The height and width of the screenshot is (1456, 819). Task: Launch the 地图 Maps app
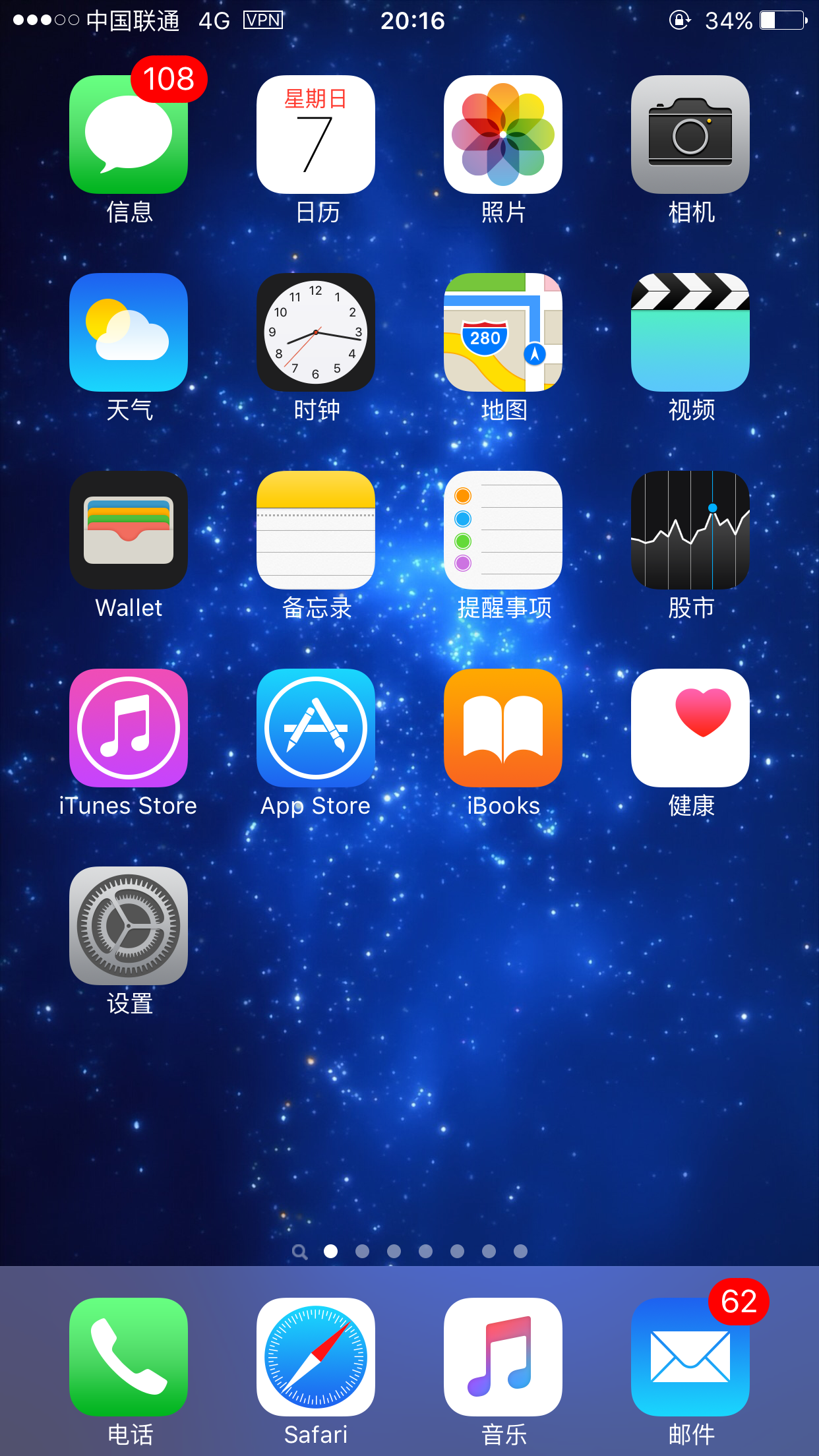pos(503,332)
